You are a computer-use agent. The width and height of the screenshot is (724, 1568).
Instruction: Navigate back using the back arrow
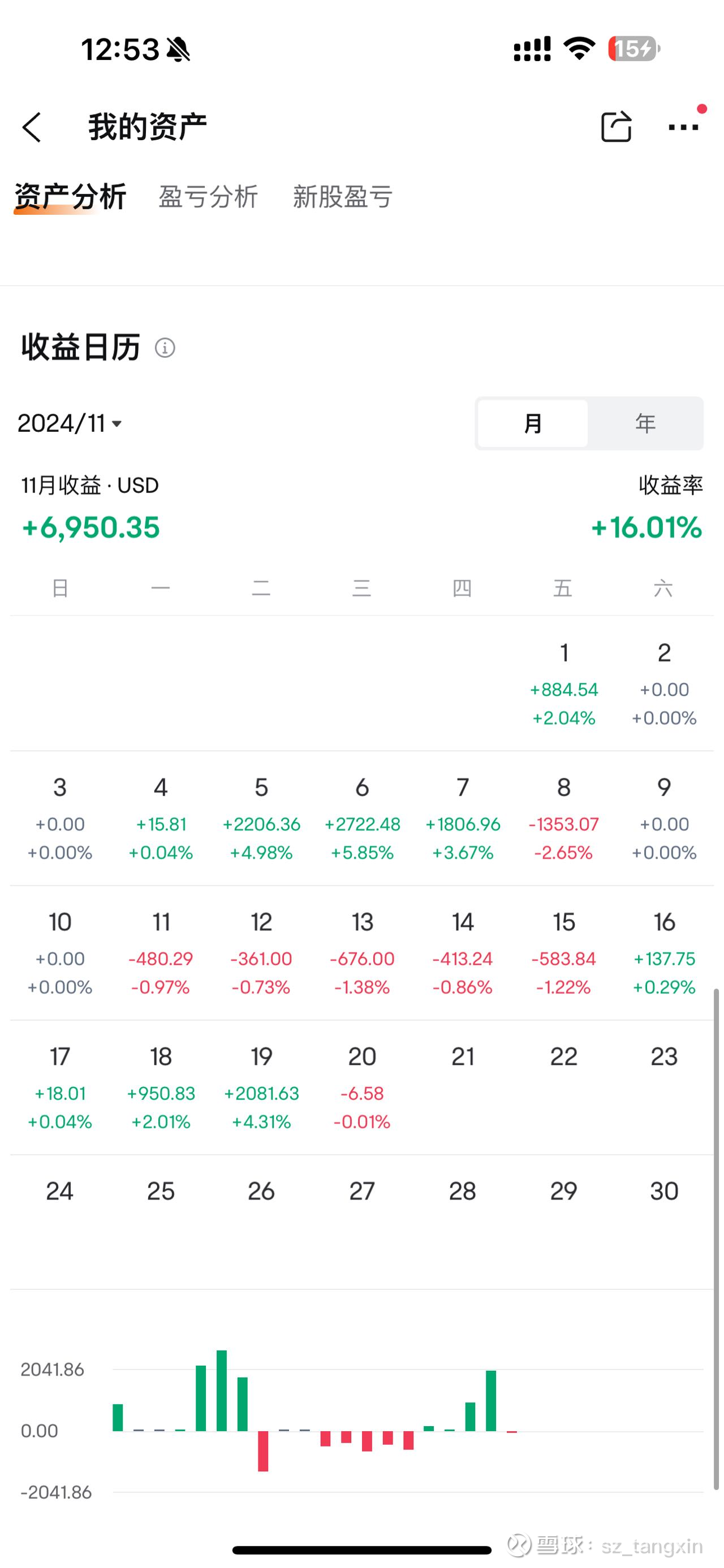(x=32, y=125)
